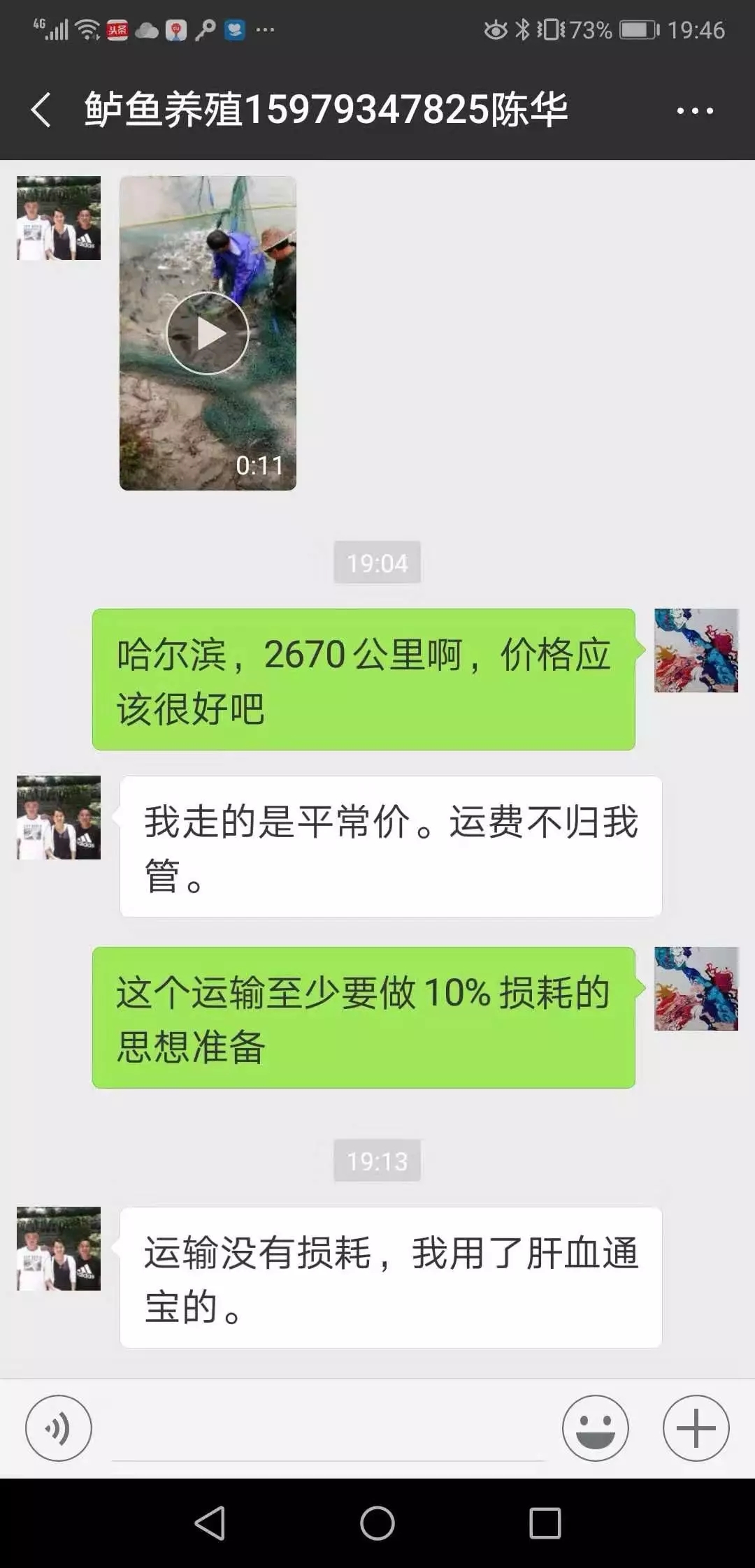Open the plus attachments menu
This screenshot has width=755, height=1568.
coord(696,1428)
